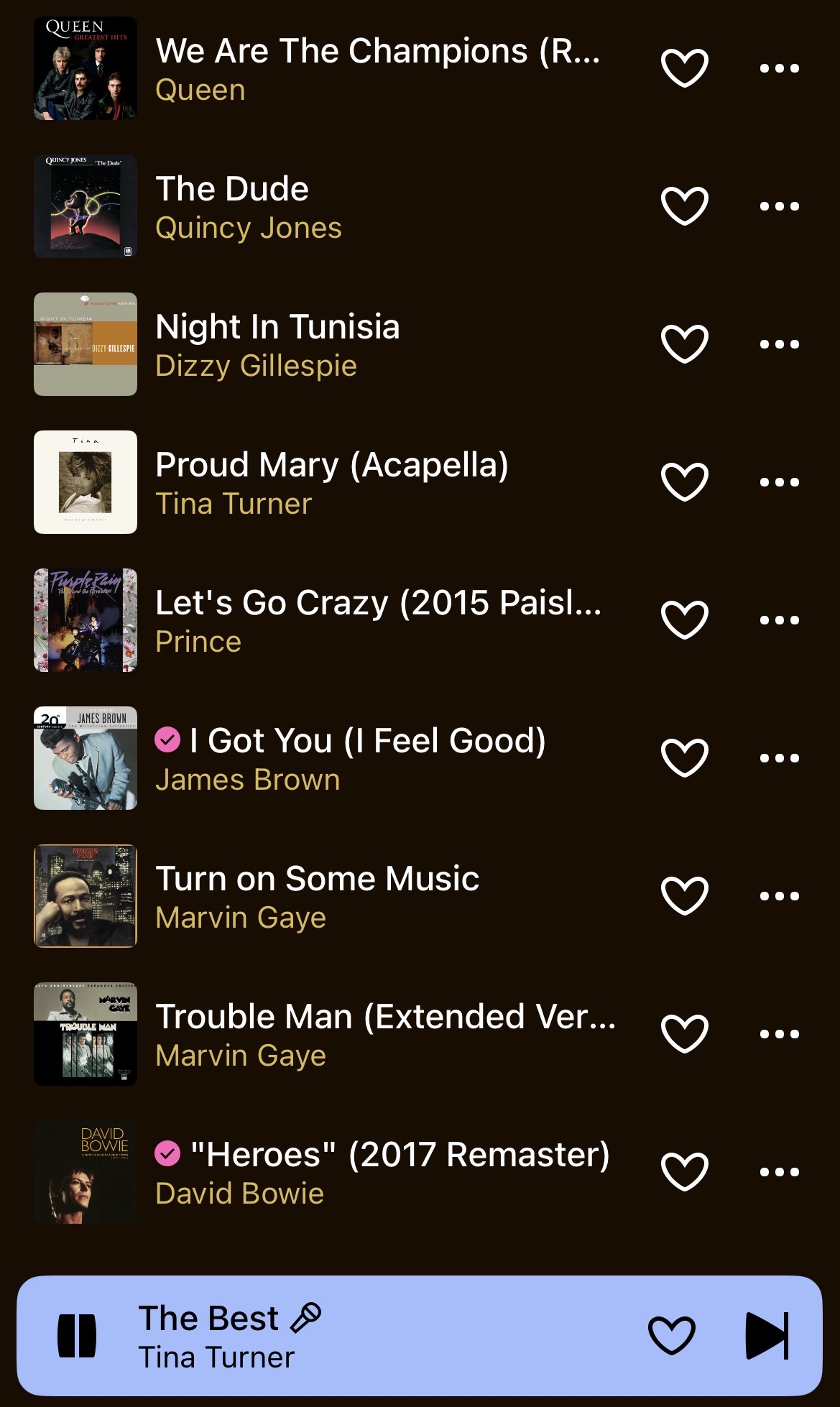840x1407 pixels.
Task: Like Turn on Some Music
Action: point(684,895)
